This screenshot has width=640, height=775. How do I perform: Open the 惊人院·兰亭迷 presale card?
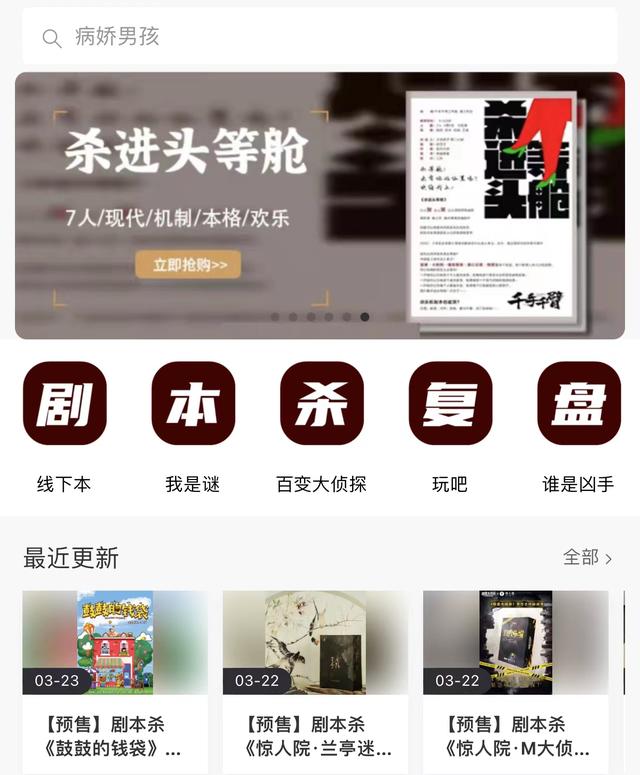click(x=315, y=682)
